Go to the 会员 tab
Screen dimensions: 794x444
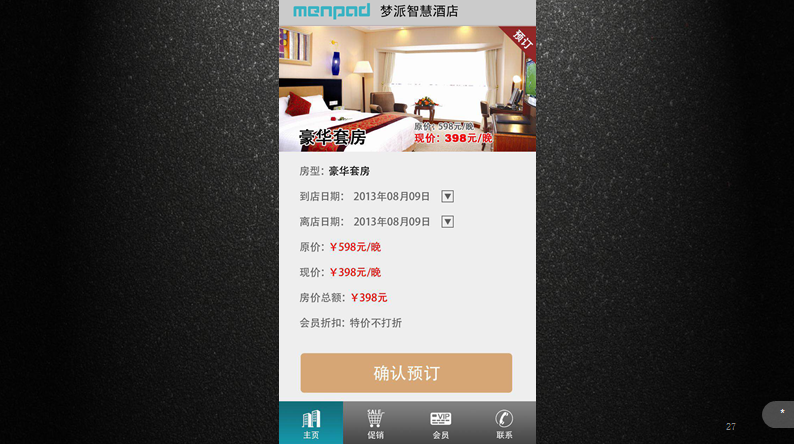click(440, 422)
